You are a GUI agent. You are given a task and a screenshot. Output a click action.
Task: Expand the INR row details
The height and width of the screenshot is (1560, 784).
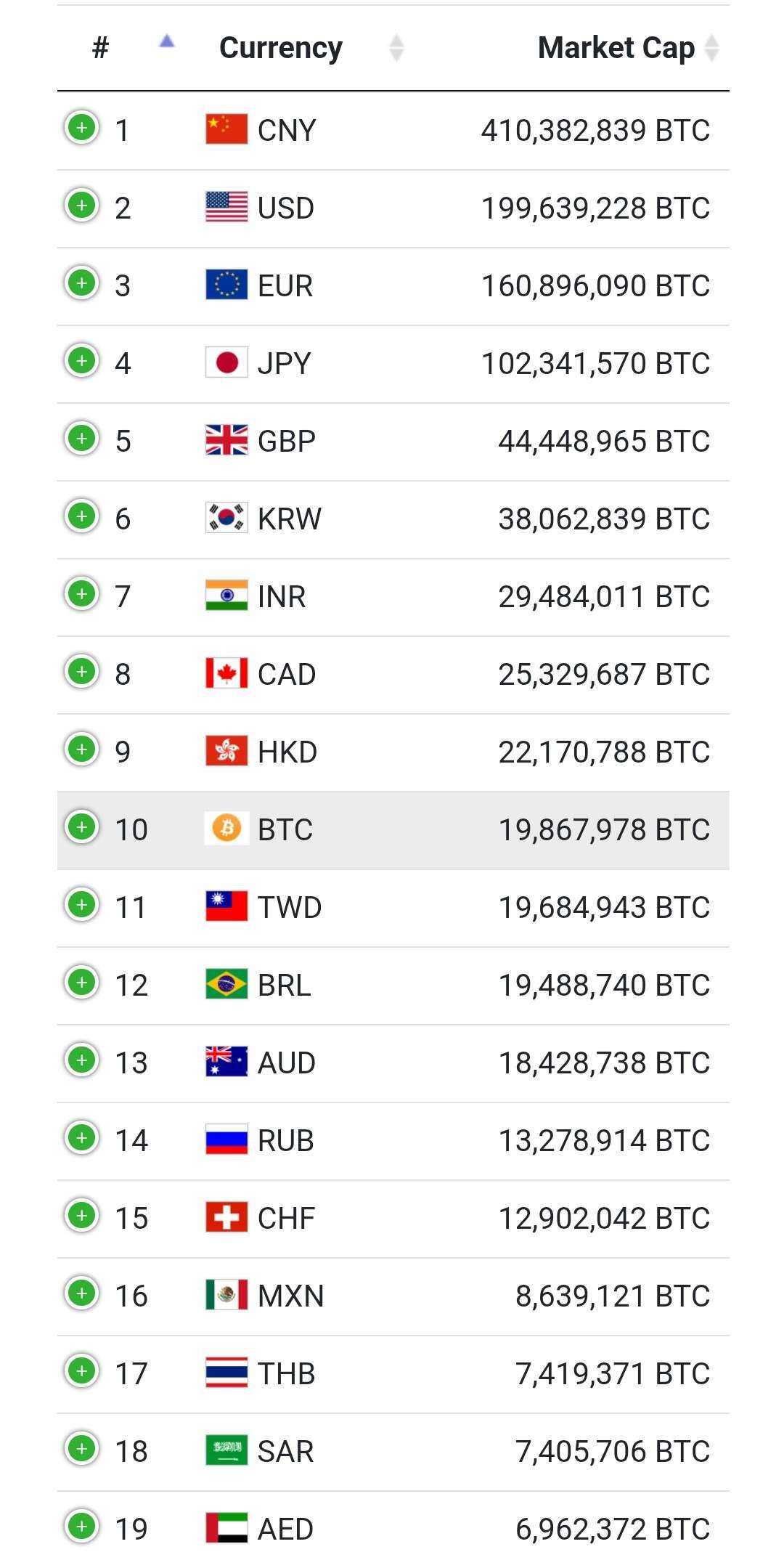pyautogui.click(x=82, y=595)
